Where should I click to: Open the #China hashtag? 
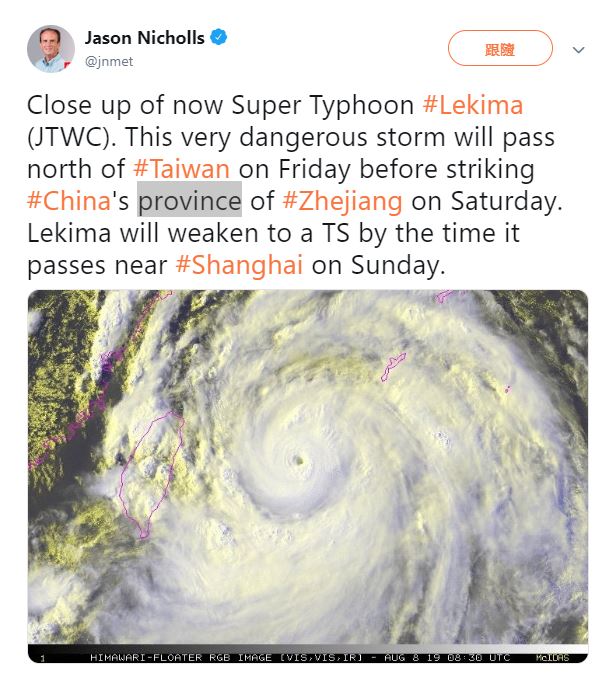(x=69, y=200)
